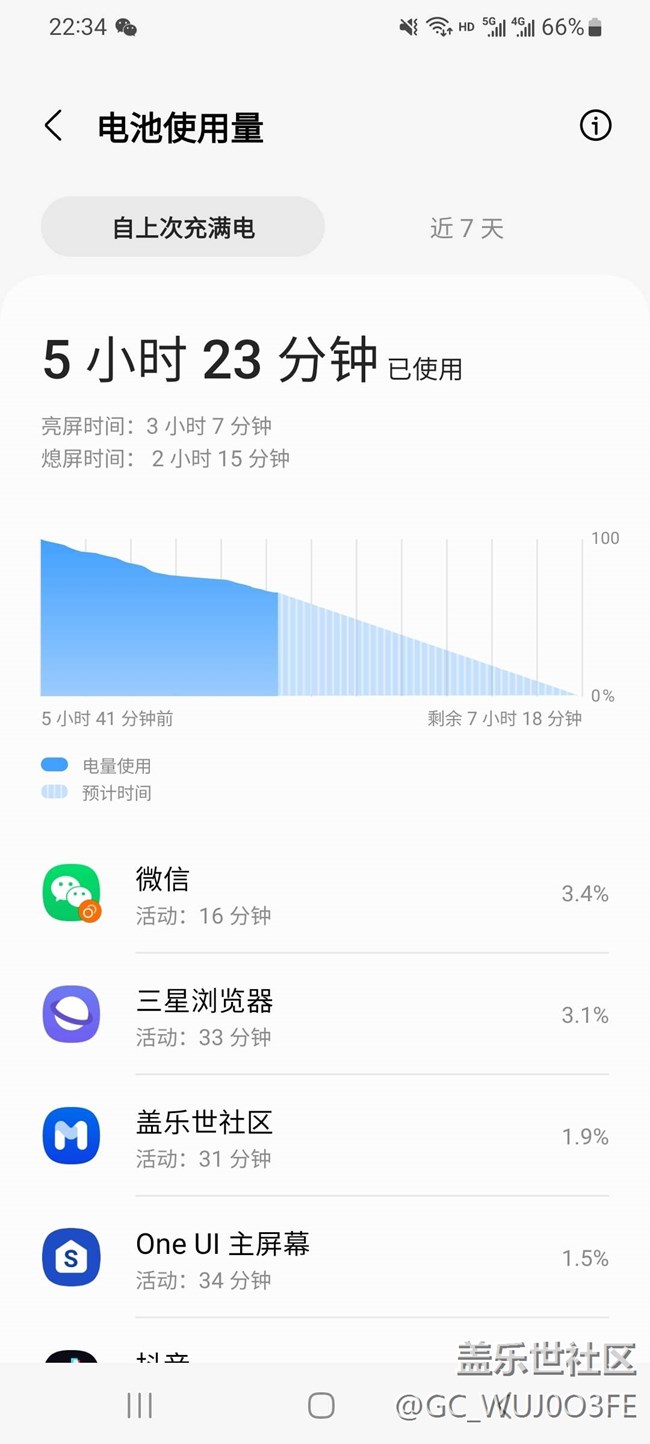View 三星浏览器 battery usage details
Image resolution: width=650 pixels, height=1444 pixels.
pyautogui.click(x=325, y=1015)
